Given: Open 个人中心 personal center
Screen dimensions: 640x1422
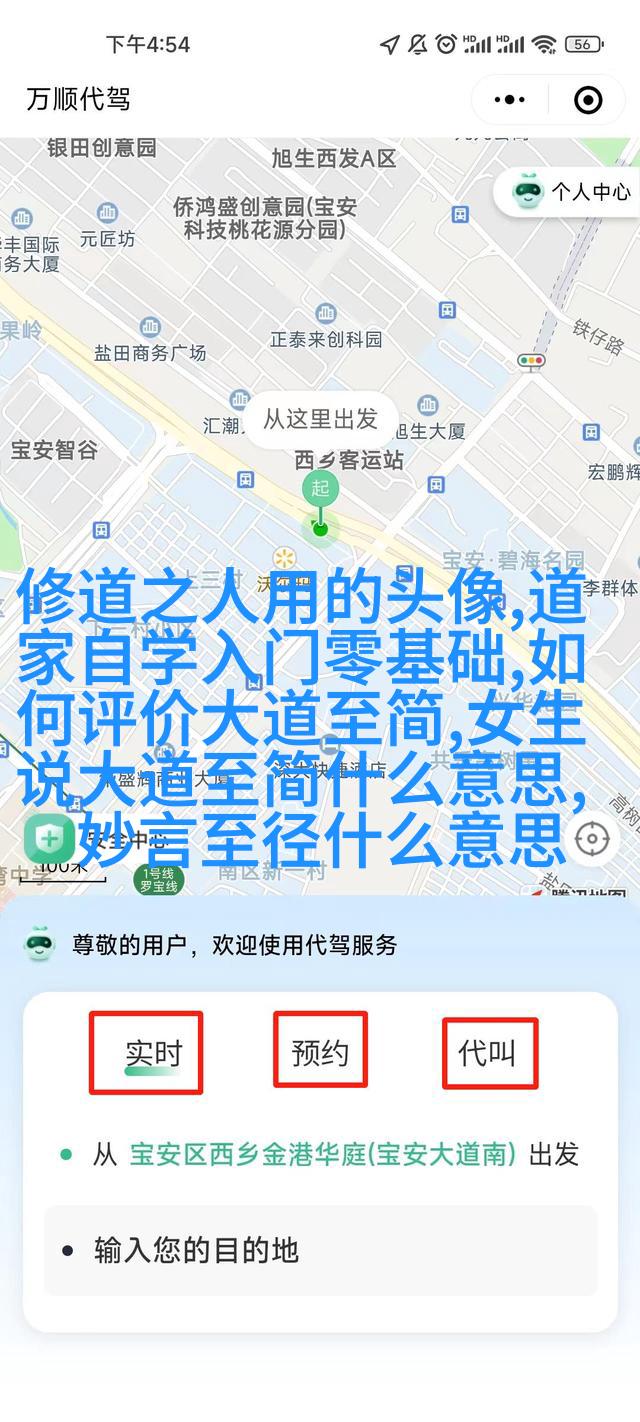Looking at the screenshot, I should (574, 191).
